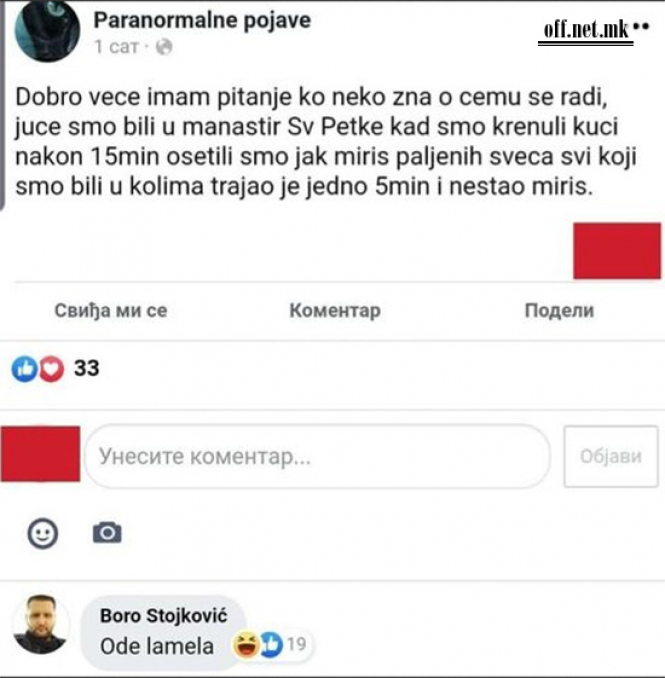Like the post with Свиђа ми се
This screenshot has width=665, height=678.
coord(110,311)
